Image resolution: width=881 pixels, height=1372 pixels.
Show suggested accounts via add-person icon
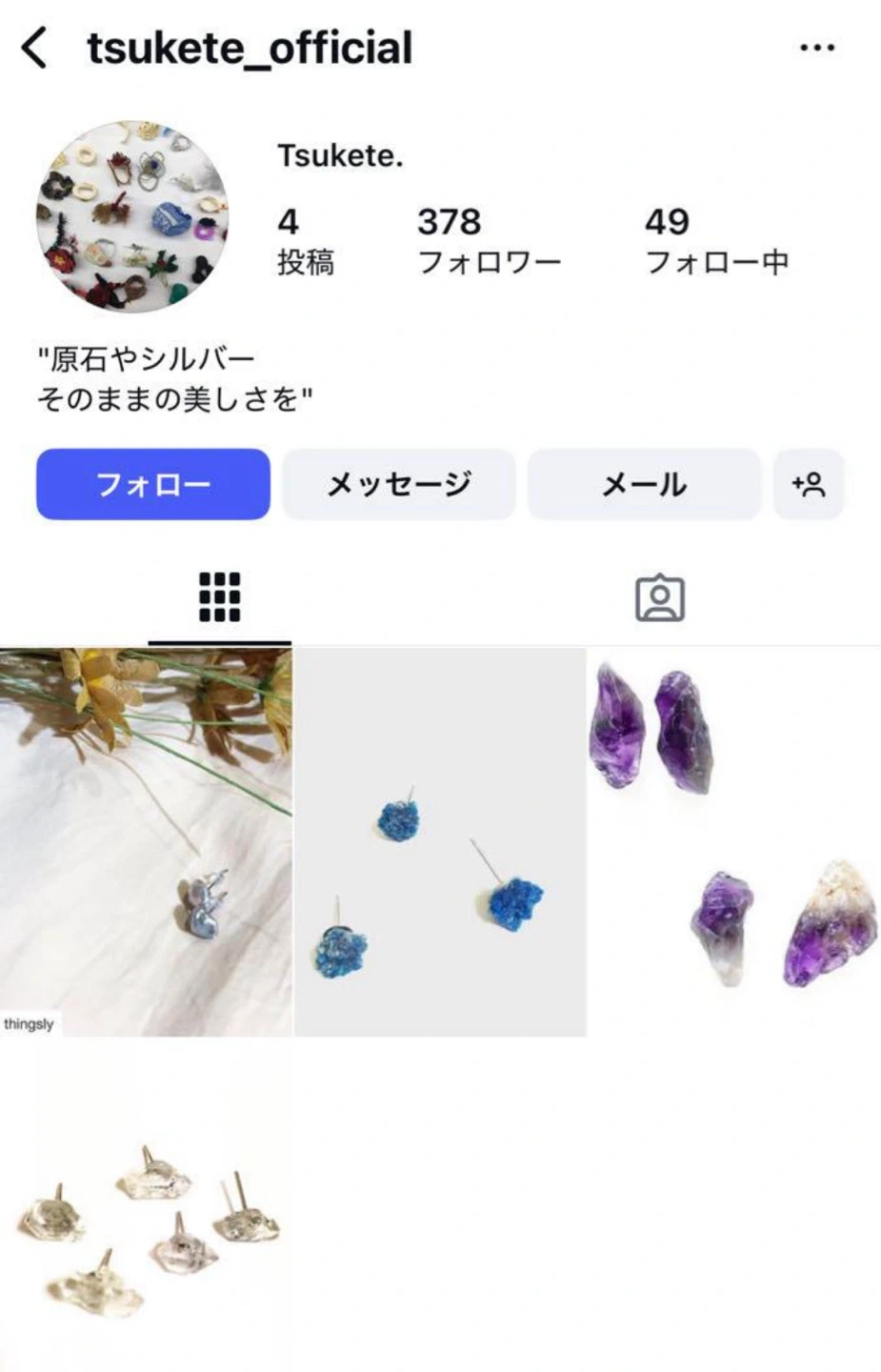click(809, 484)
